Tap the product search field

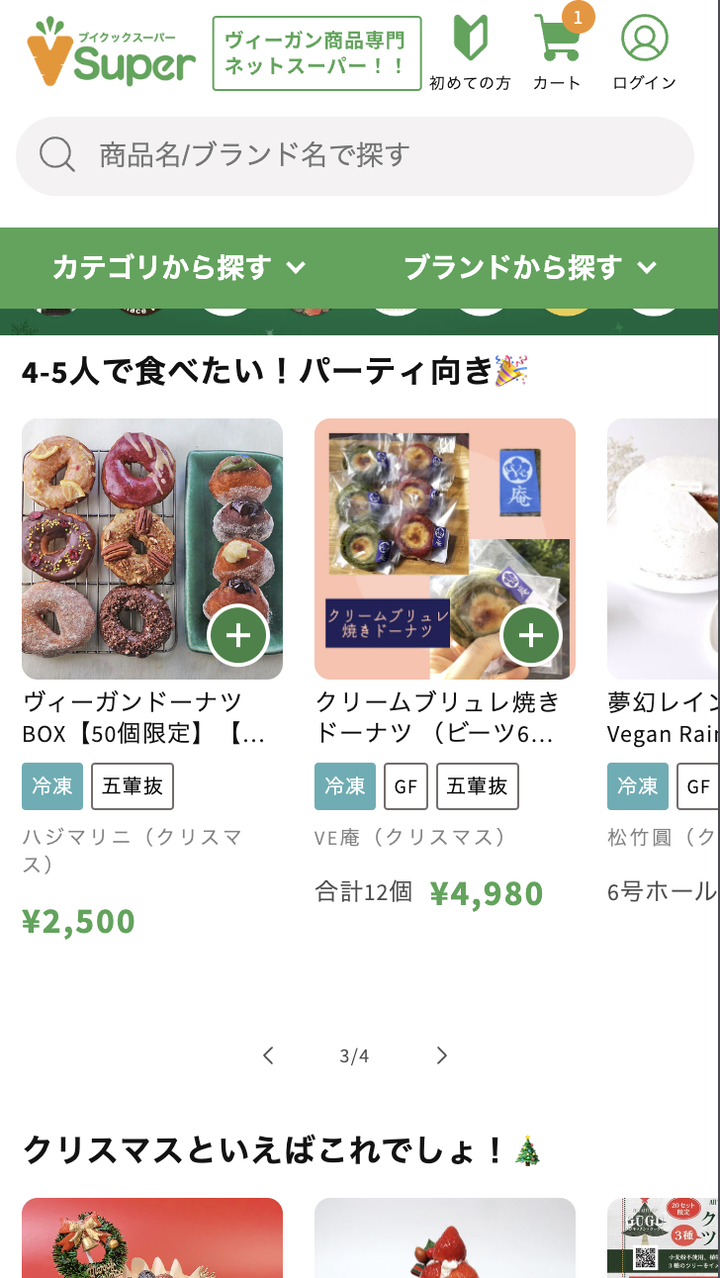click(355, 156)
